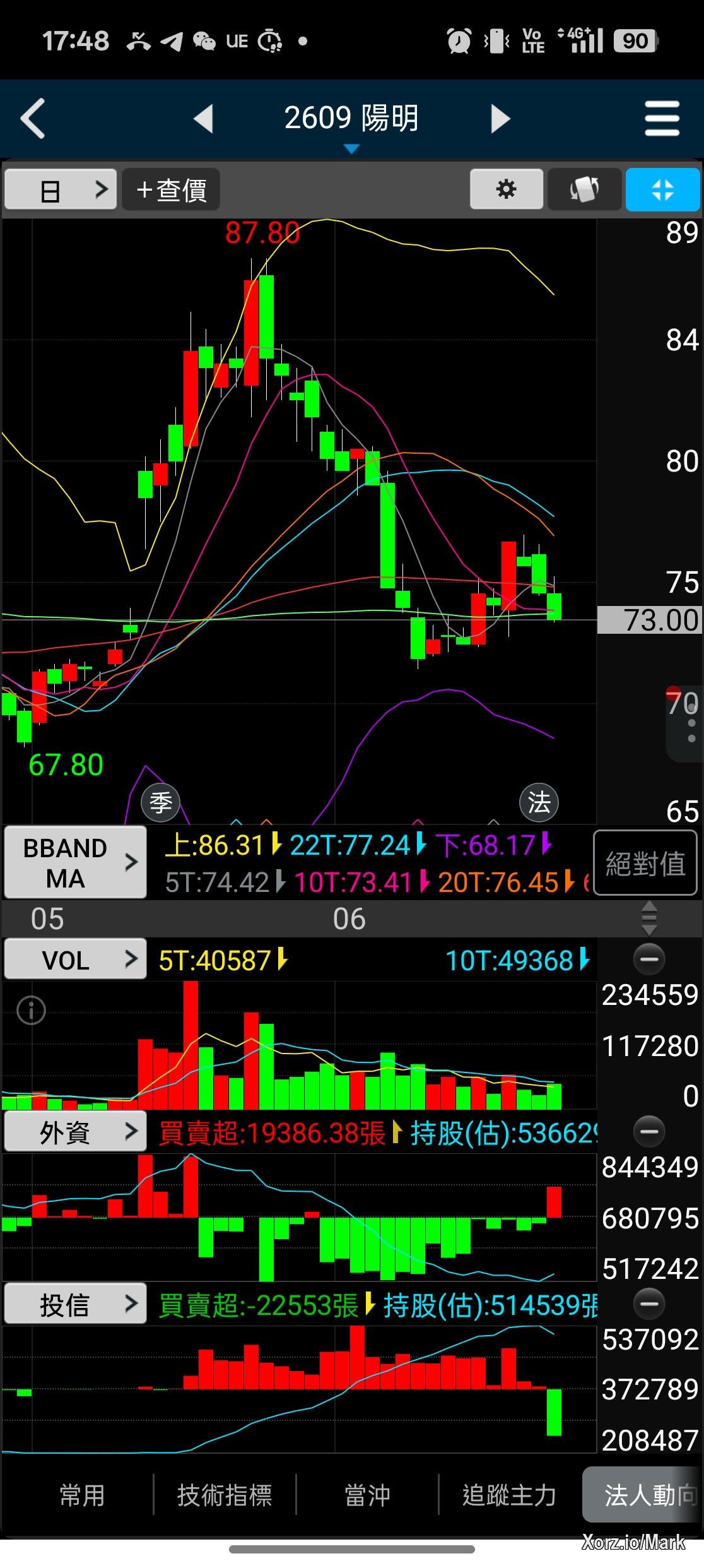Viewport: 704px width, 1568px height.
Task: Change the 外資 indicator panel
Action: click(75, 1132)
